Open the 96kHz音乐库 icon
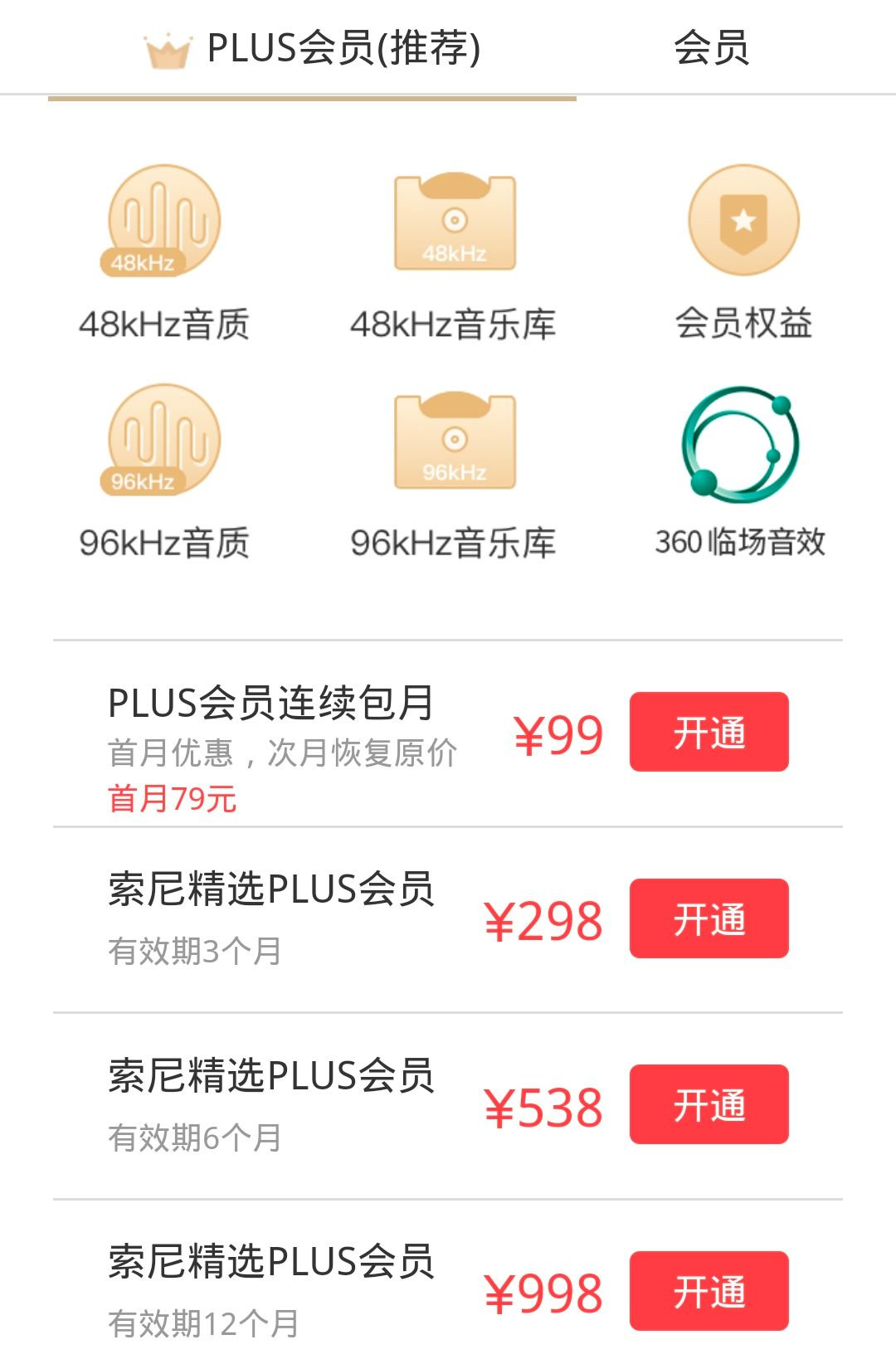Viewport: 896px width, 1364px height. 454,440
